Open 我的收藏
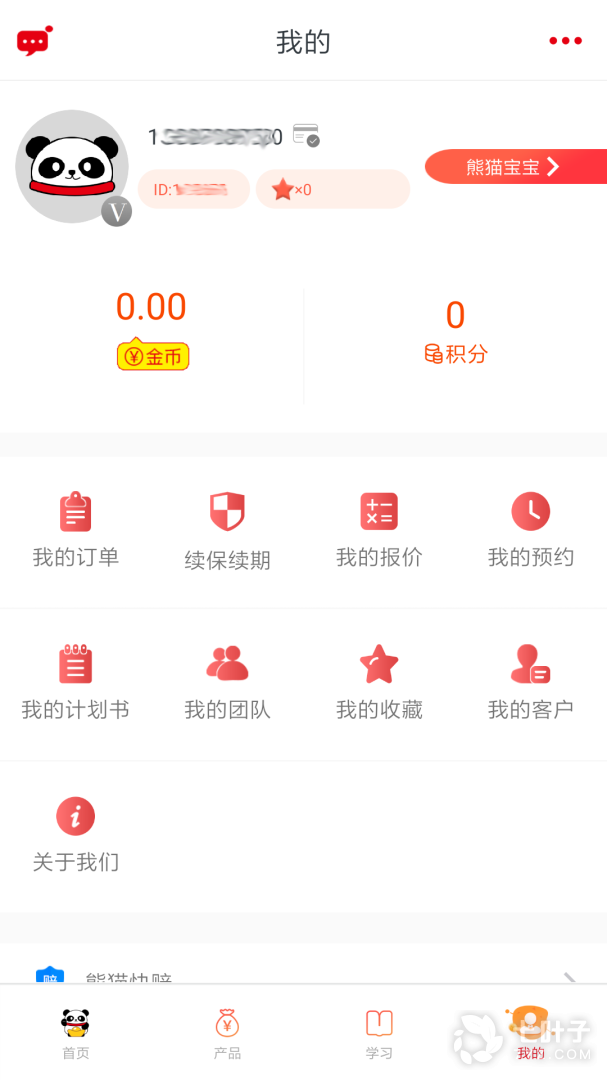The width and height of the screenshot is (607, 1080). tap(379, 684)
